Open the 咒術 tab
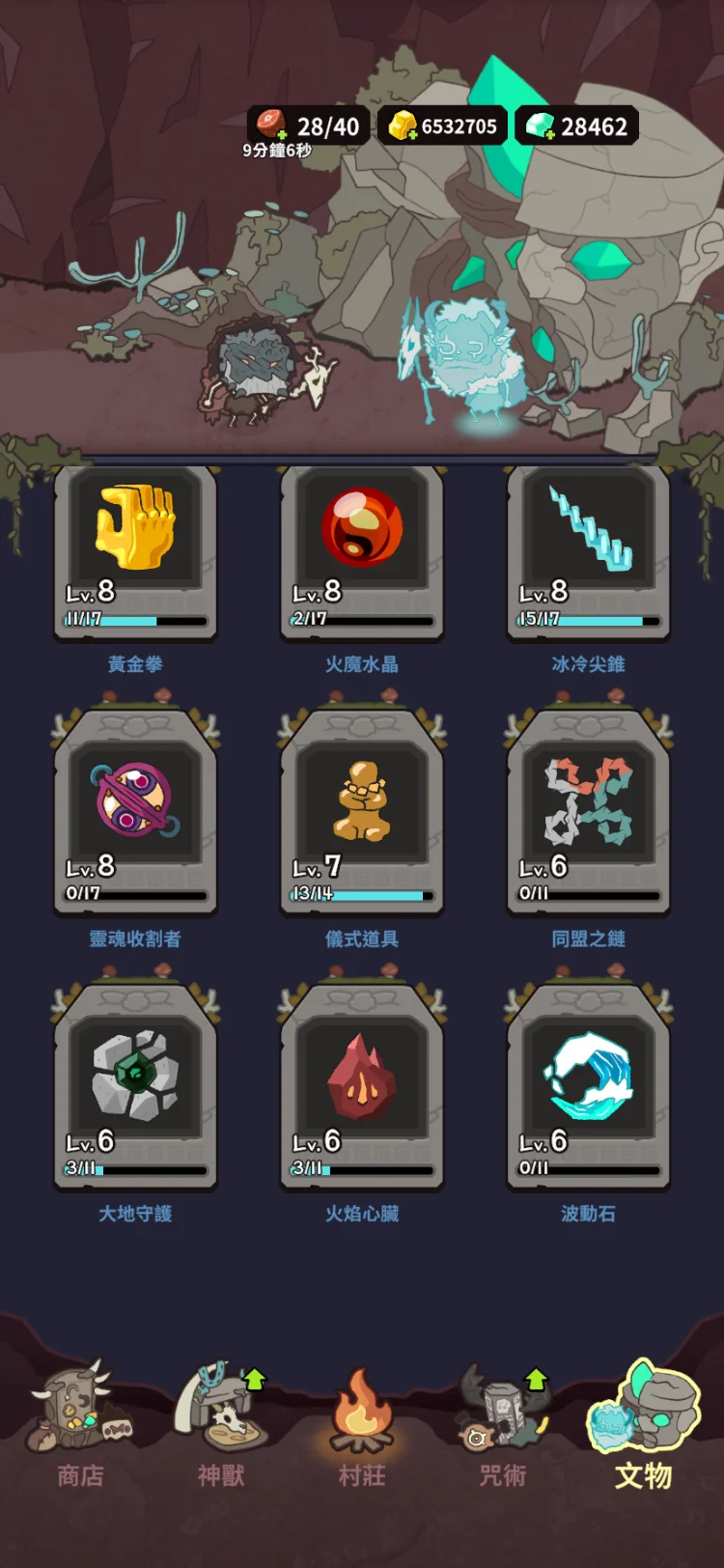 pyautogui.click(x=503, y=1425)
